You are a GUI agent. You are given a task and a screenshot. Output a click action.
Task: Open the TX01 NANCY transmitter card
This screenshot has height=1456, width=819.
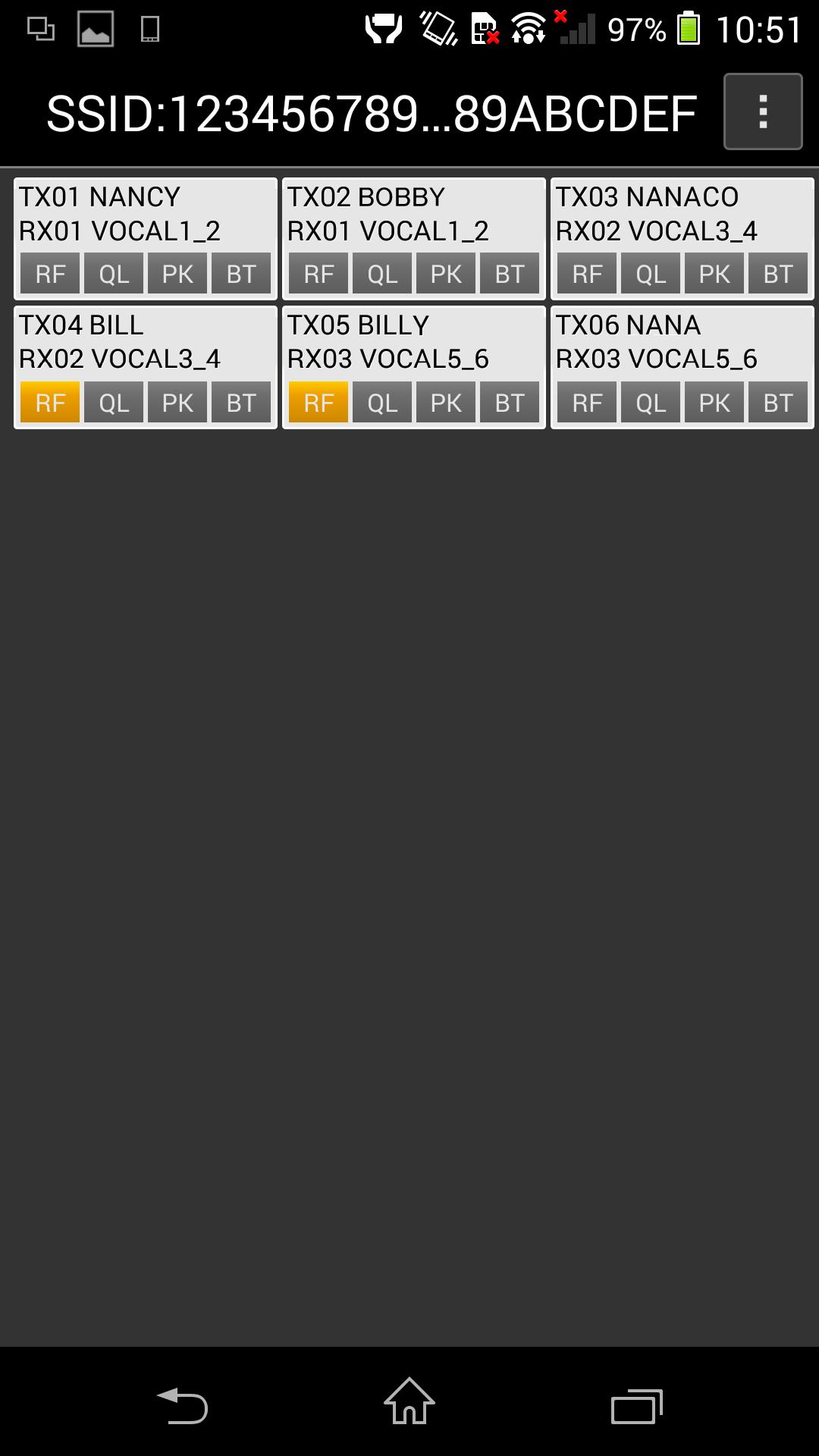(146, 215)
